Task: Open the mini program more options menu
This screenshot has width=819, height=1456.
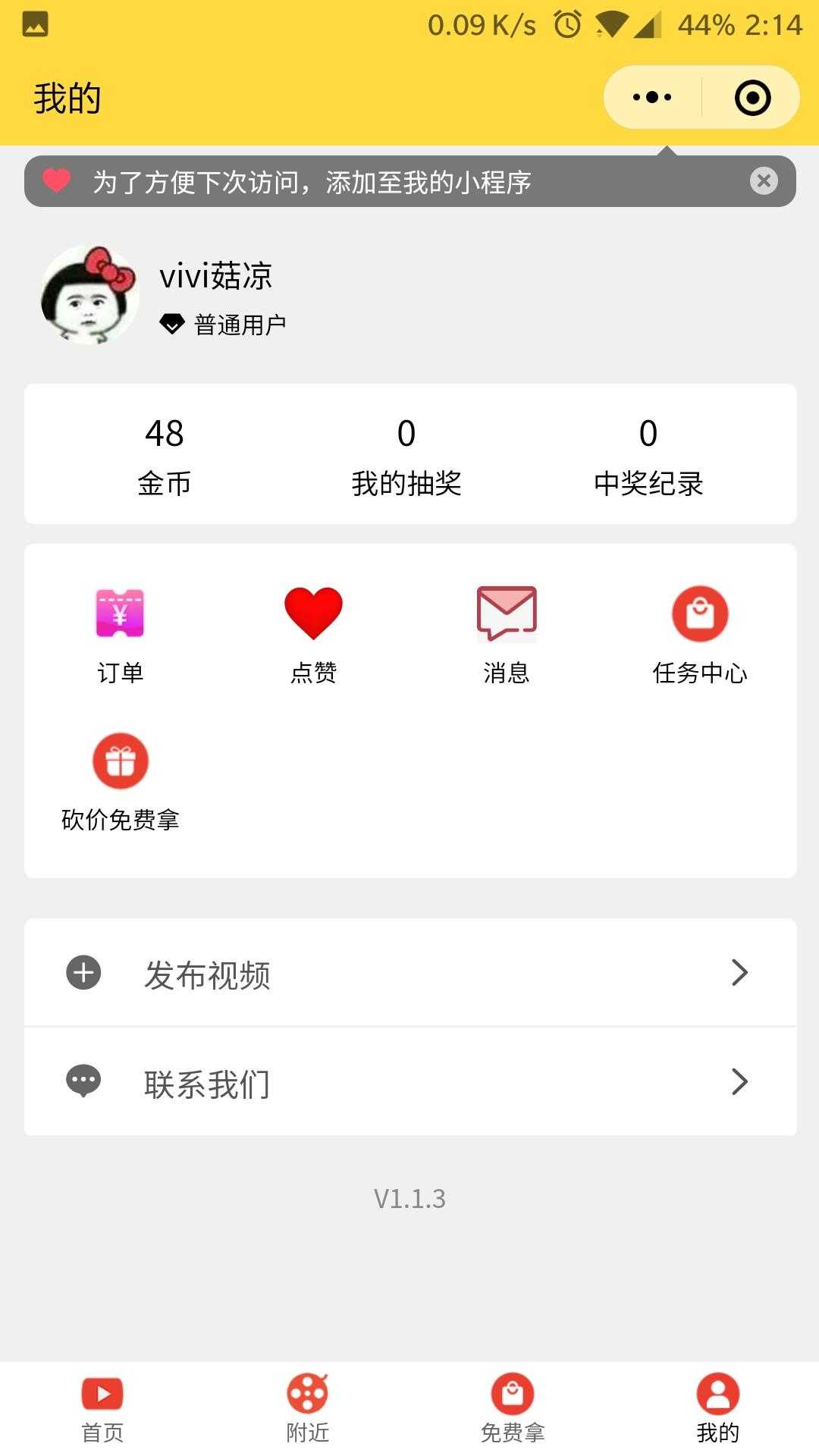Action: [x=652, y=97]
